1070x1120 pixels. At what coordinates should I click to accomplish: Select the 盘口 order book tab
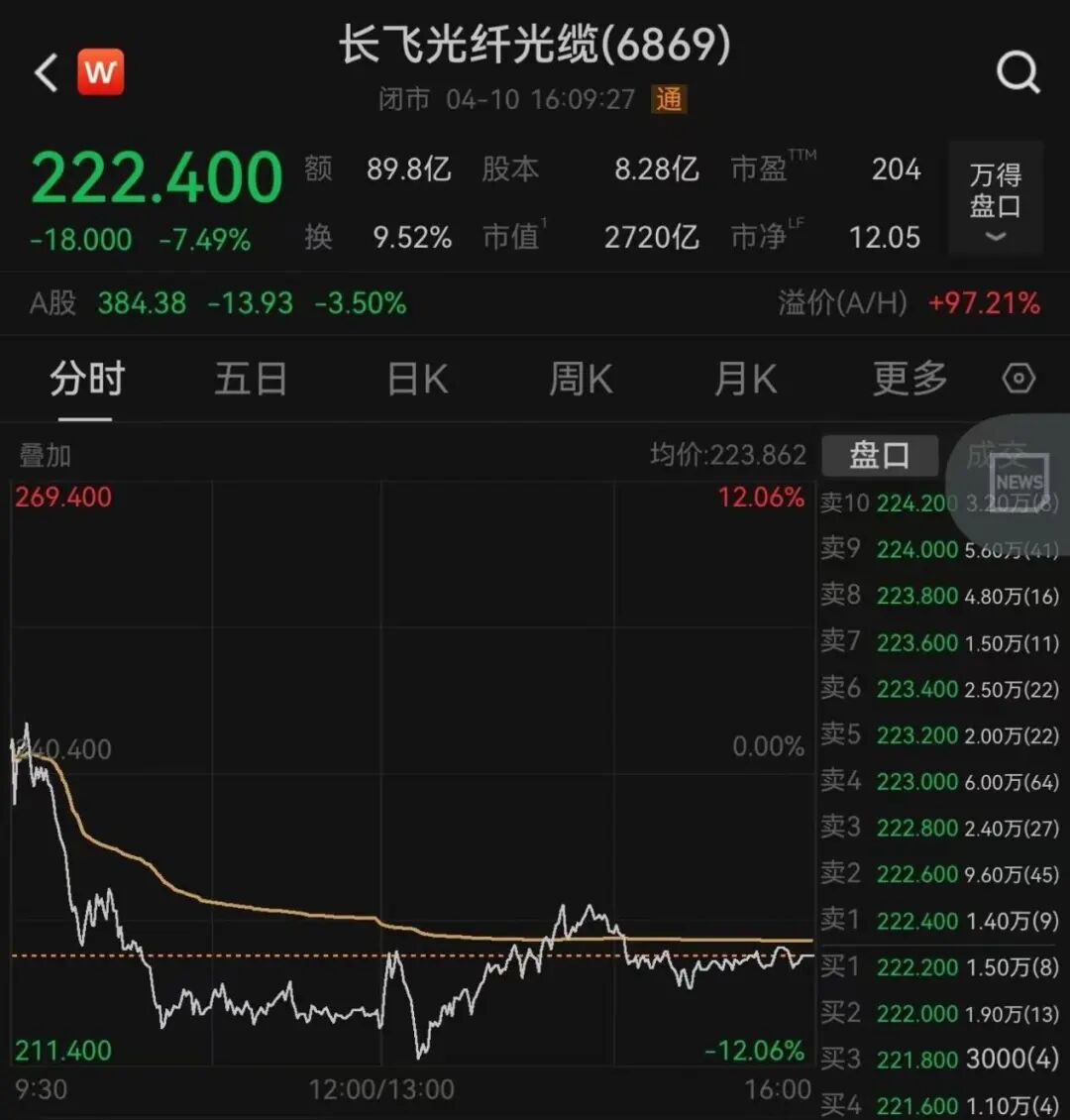pos(880,455)
